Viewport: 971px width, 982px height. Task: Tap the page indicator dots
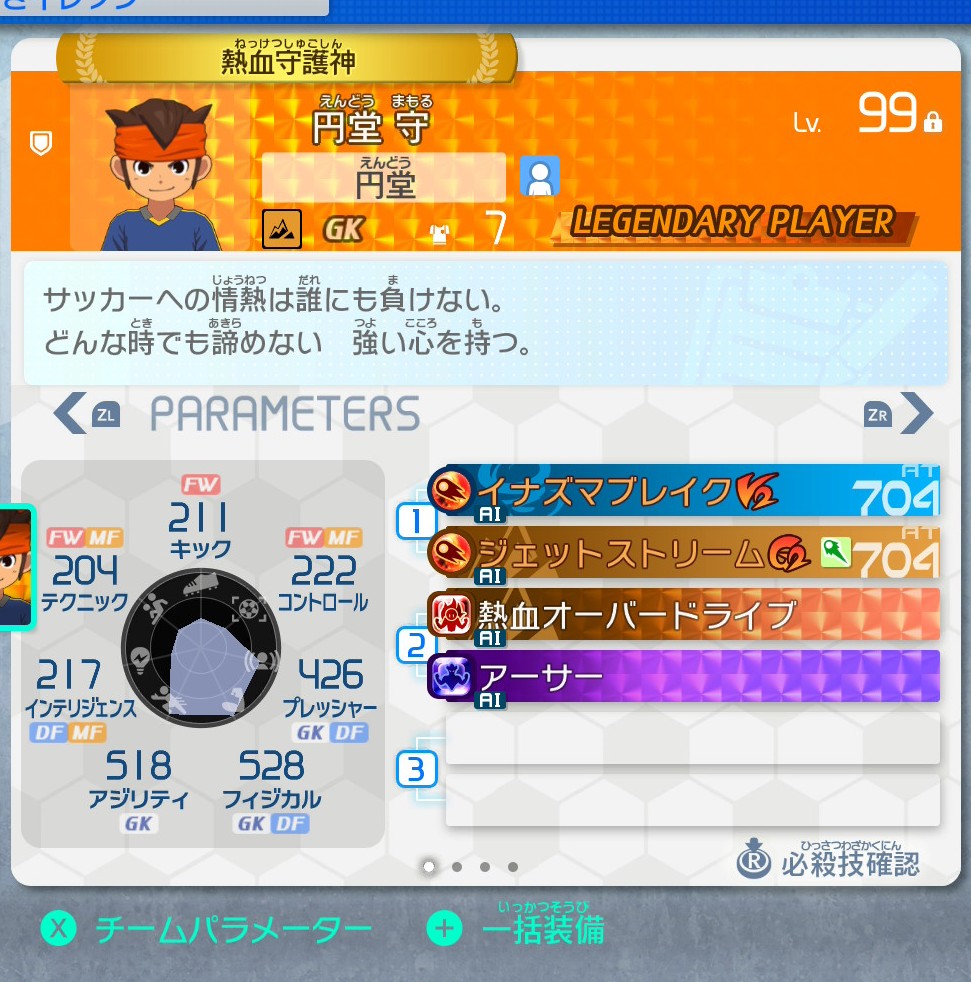470,867
